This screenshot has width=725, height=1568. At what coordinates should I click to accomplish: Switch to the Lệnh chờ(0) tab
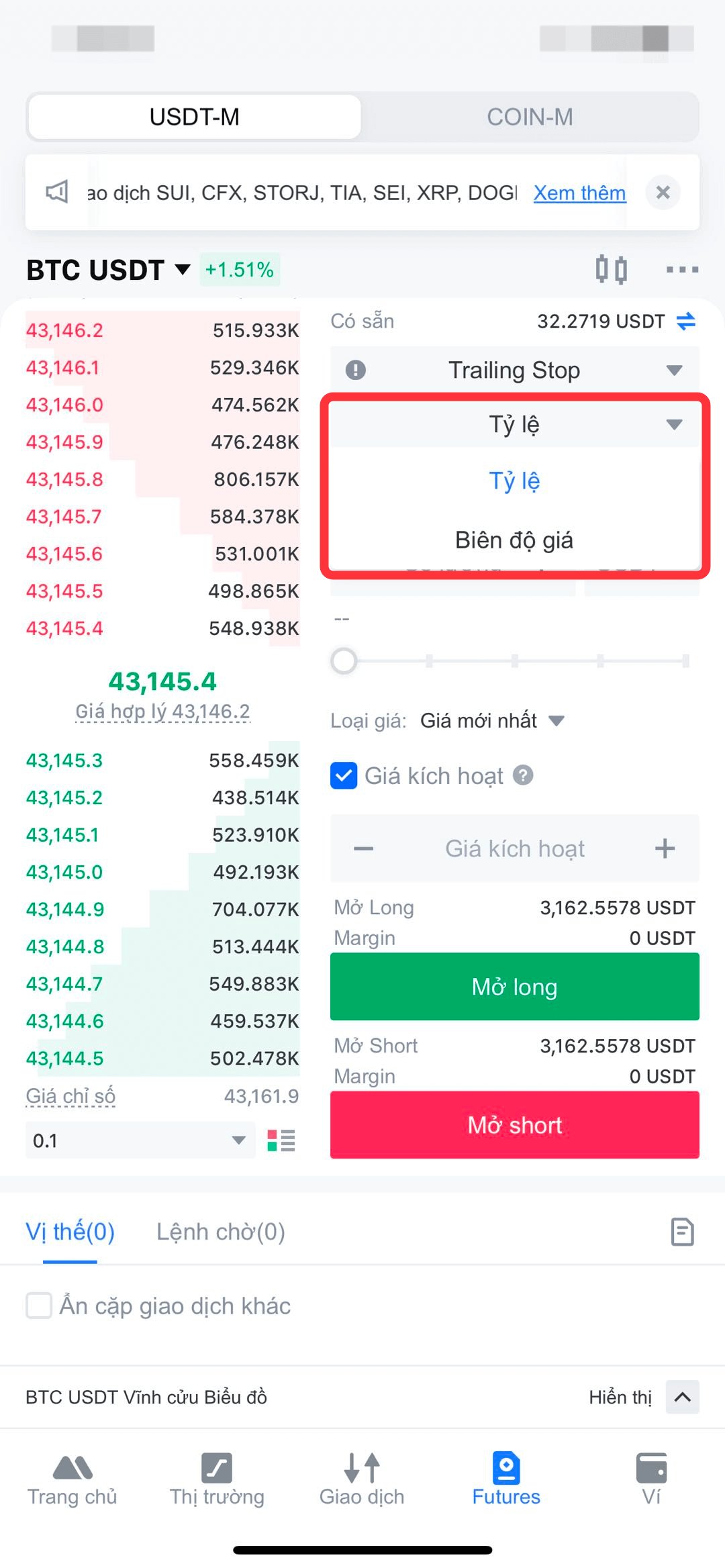[x=221, y=1232]
